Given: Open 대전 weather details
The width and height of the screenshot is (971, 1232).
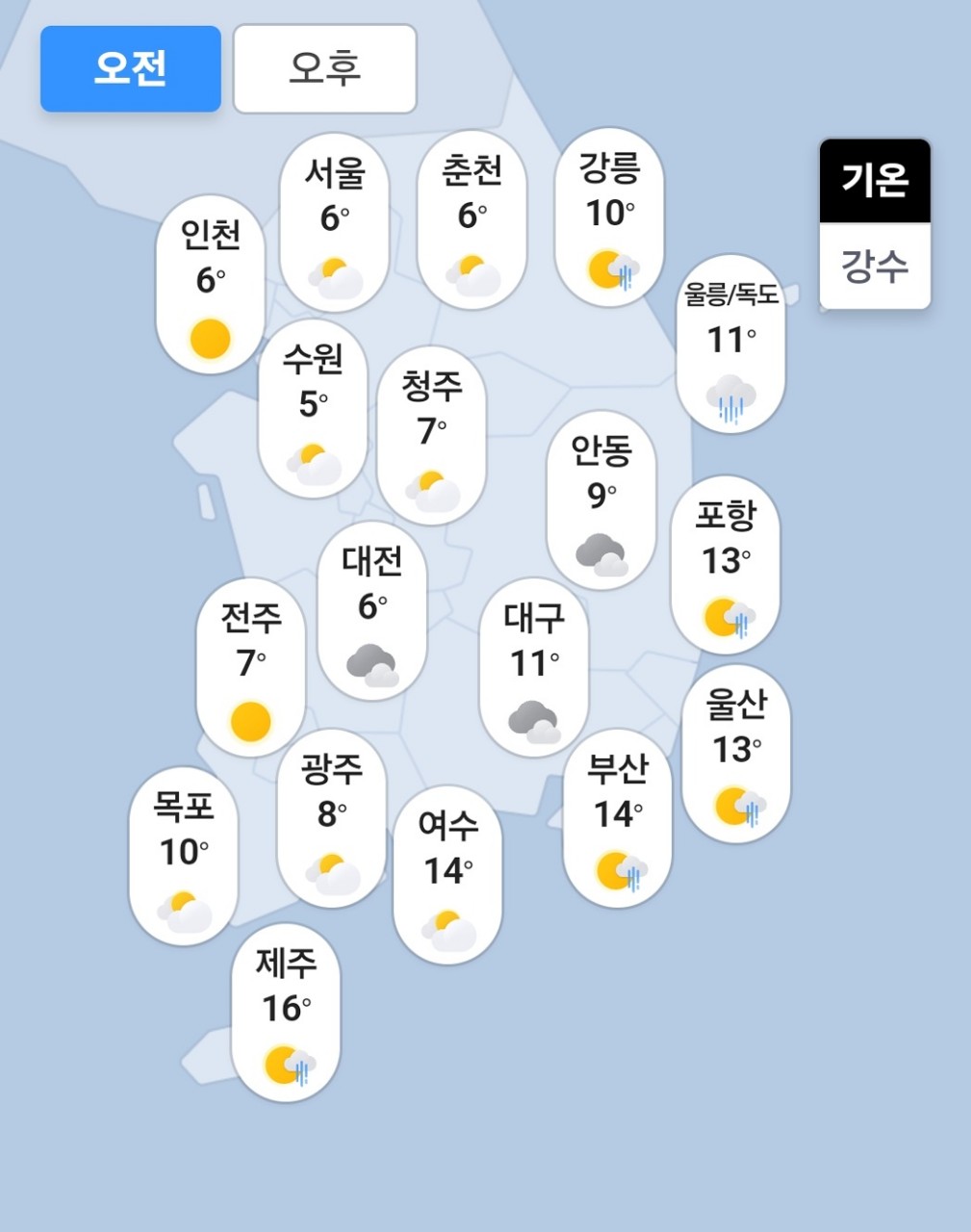Looking at the screenshot, I should [371, 610].
